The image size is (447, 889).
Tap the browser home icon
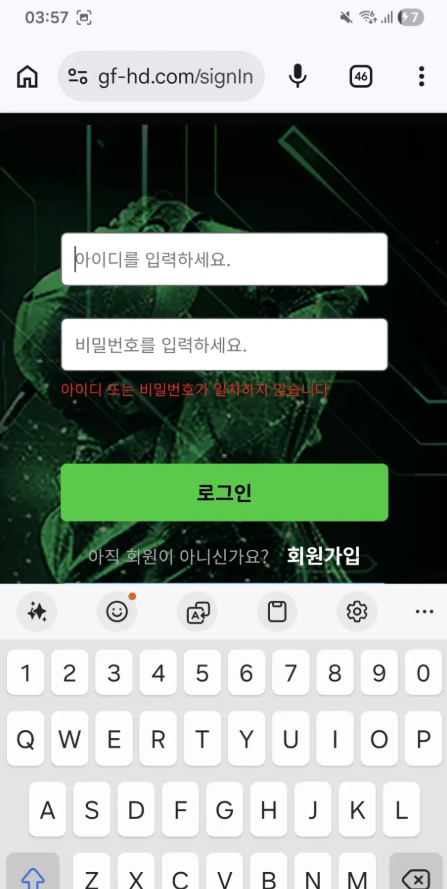(x=27, y=76)
